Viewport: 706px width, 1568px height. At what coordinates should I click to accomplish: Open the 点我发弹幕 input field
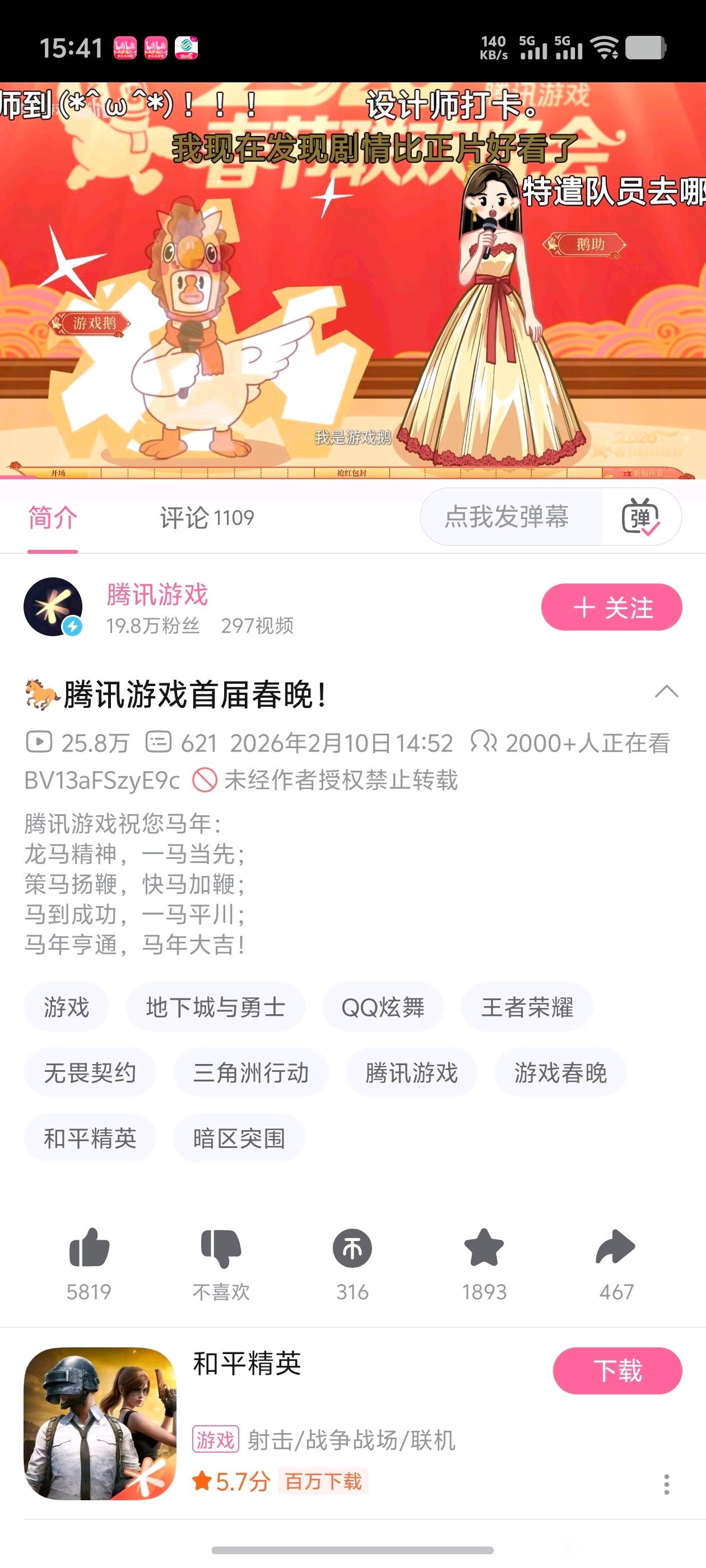pyautogui.click(x=507, y=517)
